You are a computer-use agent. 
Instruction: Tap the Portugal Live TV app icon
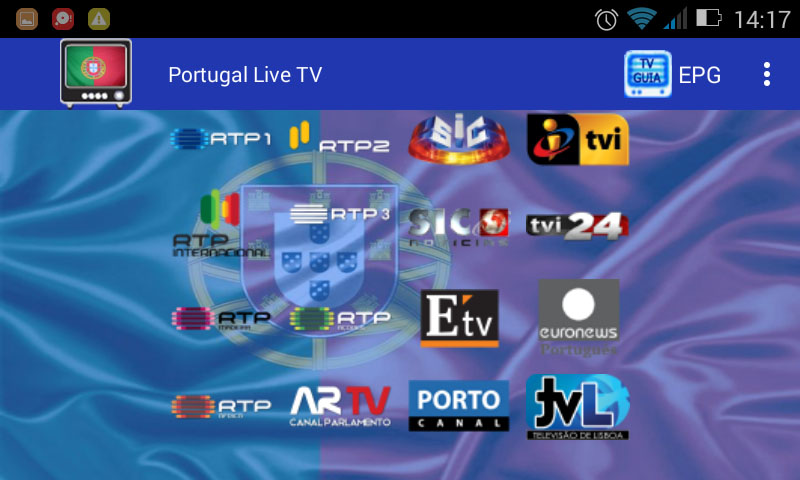coord(96,74)
